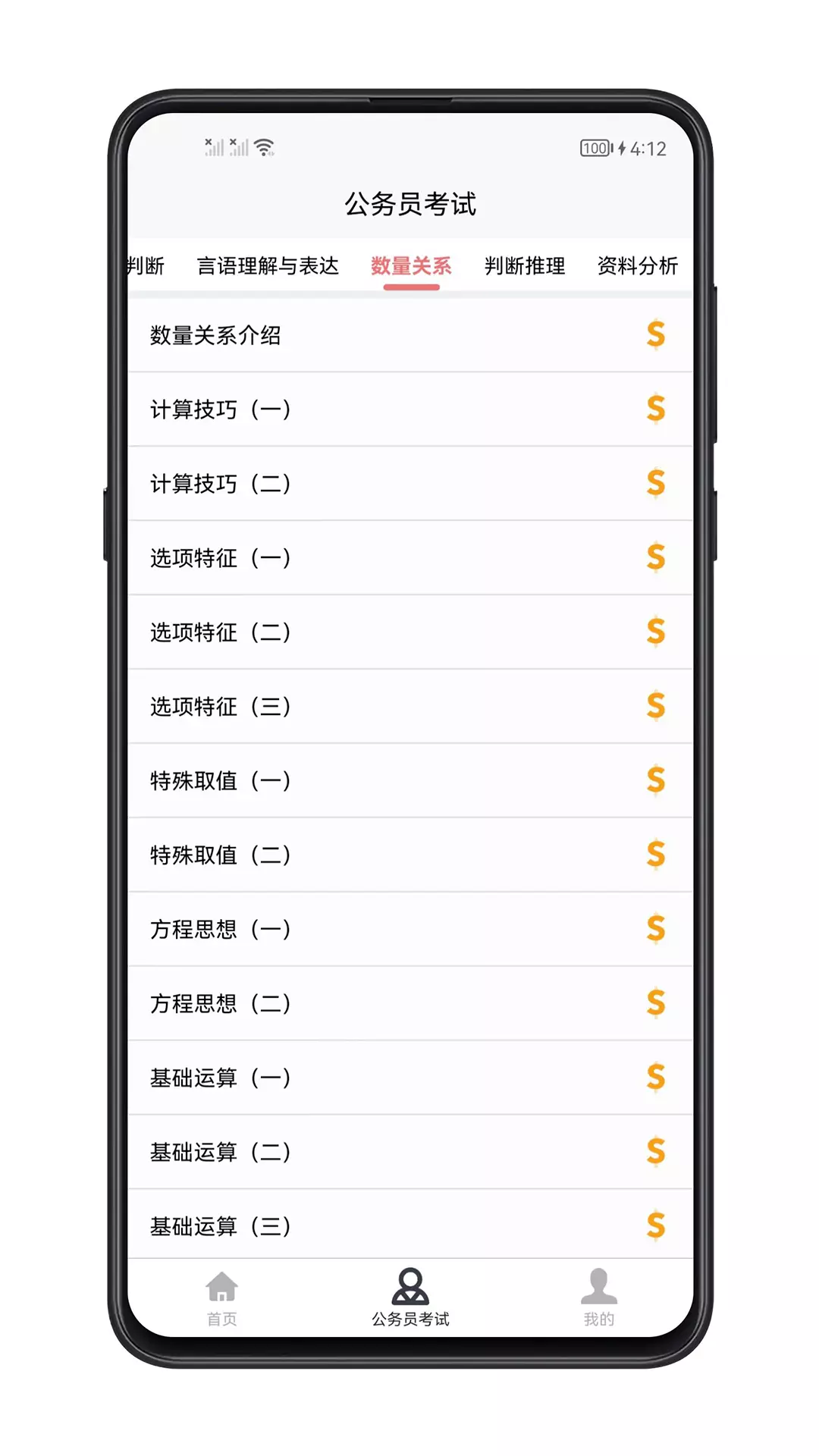Go to the 首页 home tab
The height and width of the screenshot is (1456, 819).
222,1298
